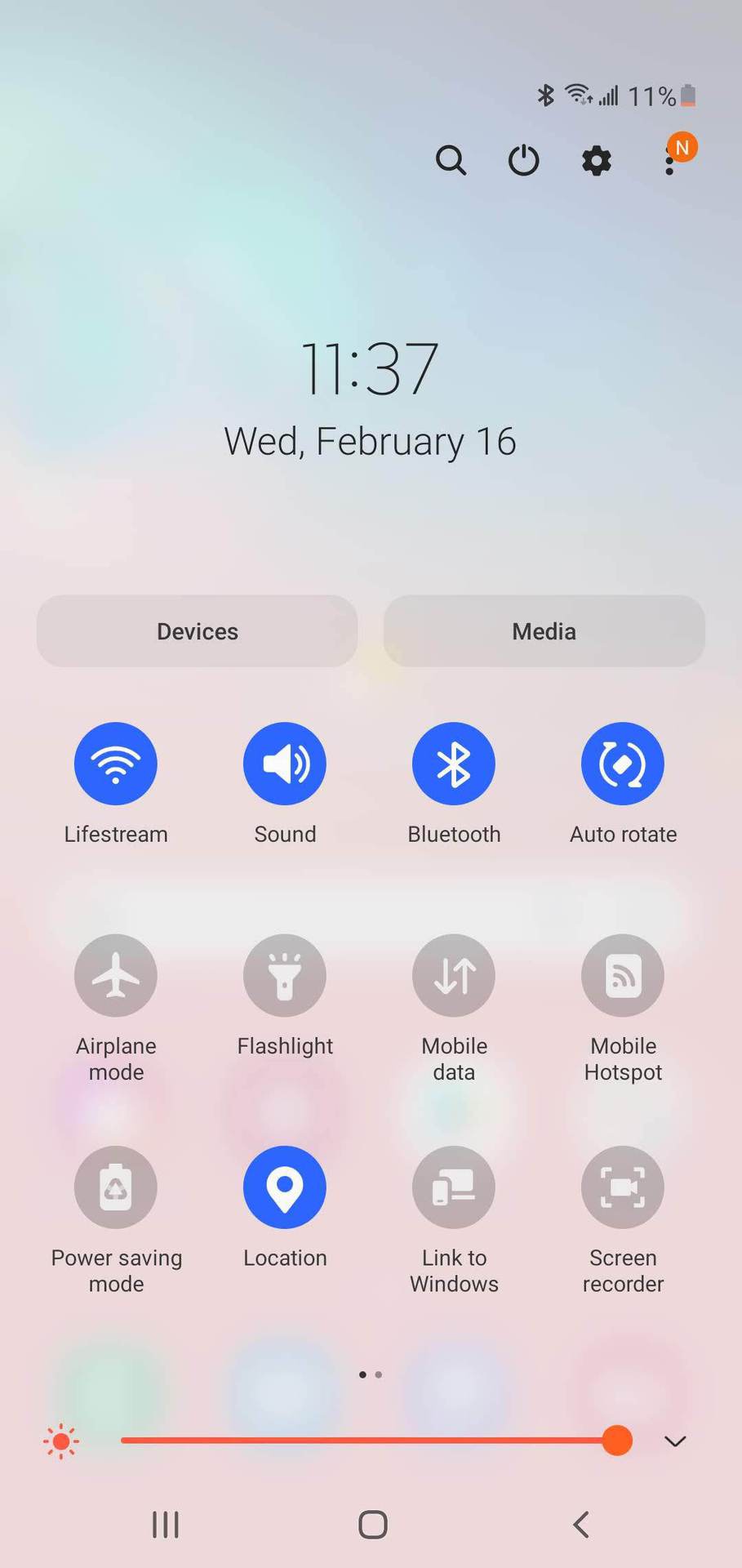Open the power off menu

(x=523, y=160)
